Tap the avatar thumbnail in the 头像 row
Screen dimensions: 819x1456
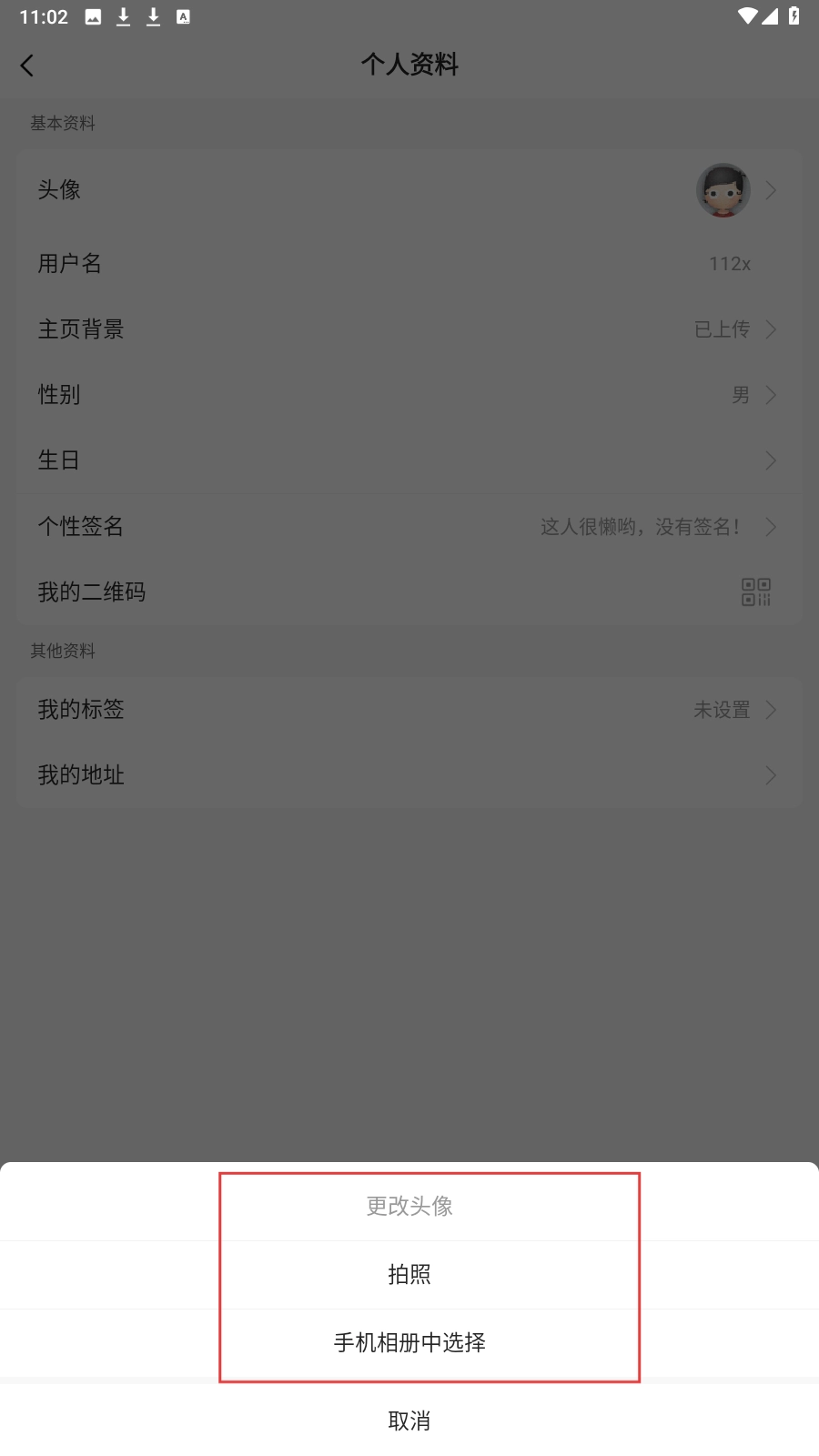pos(723,189)
